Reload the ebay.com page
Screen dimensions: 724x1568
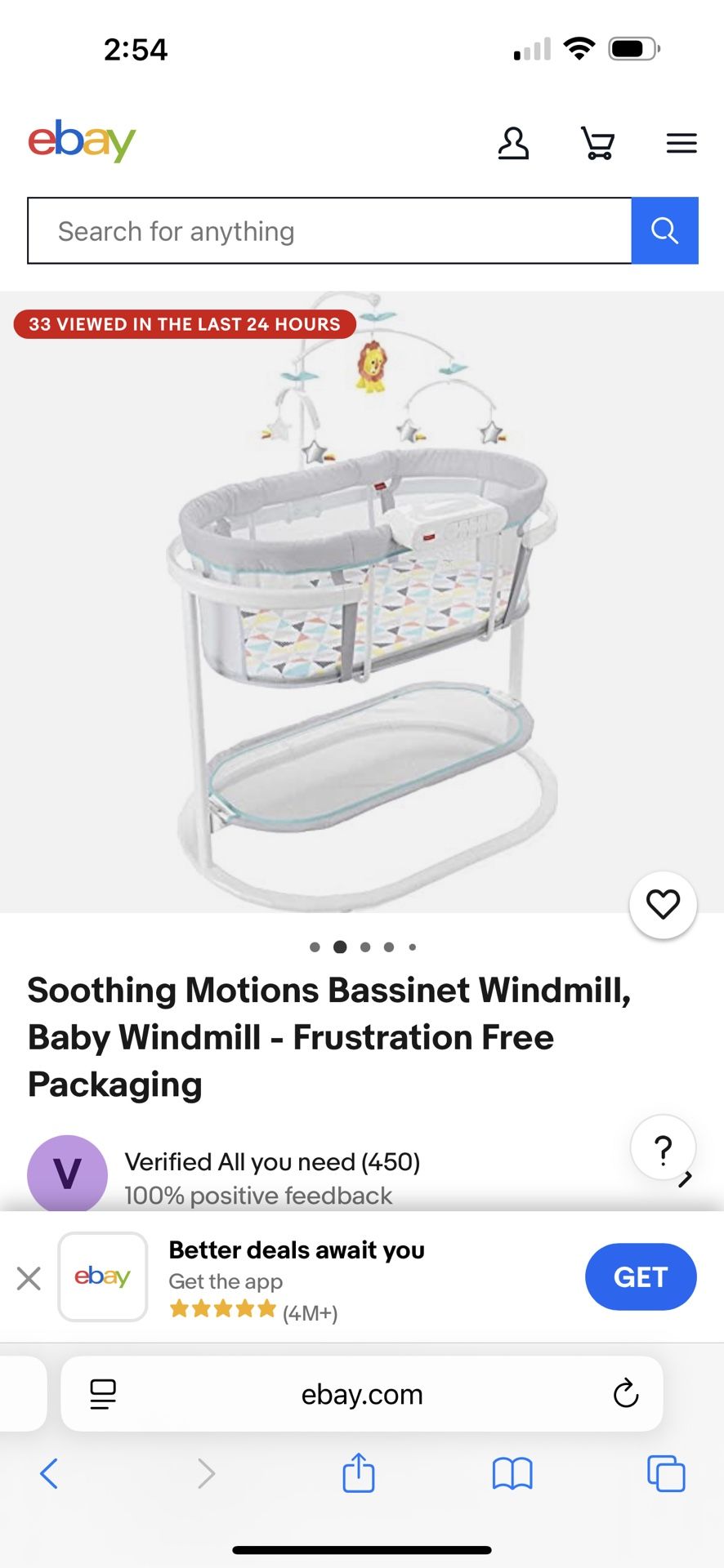(626, 1394)
